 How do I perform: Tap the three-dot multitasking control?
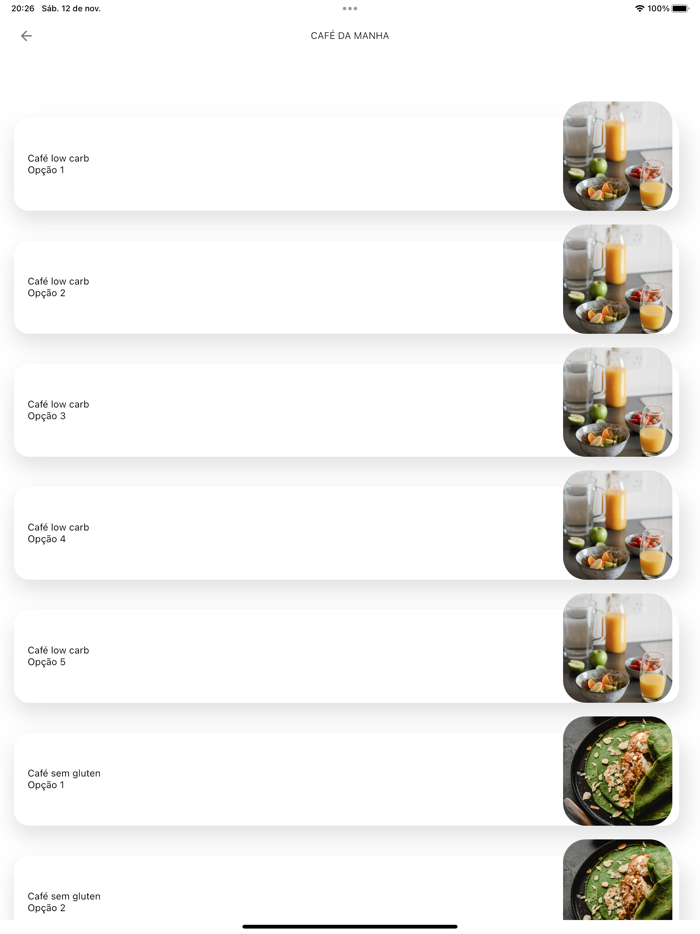tap(350, 9)
